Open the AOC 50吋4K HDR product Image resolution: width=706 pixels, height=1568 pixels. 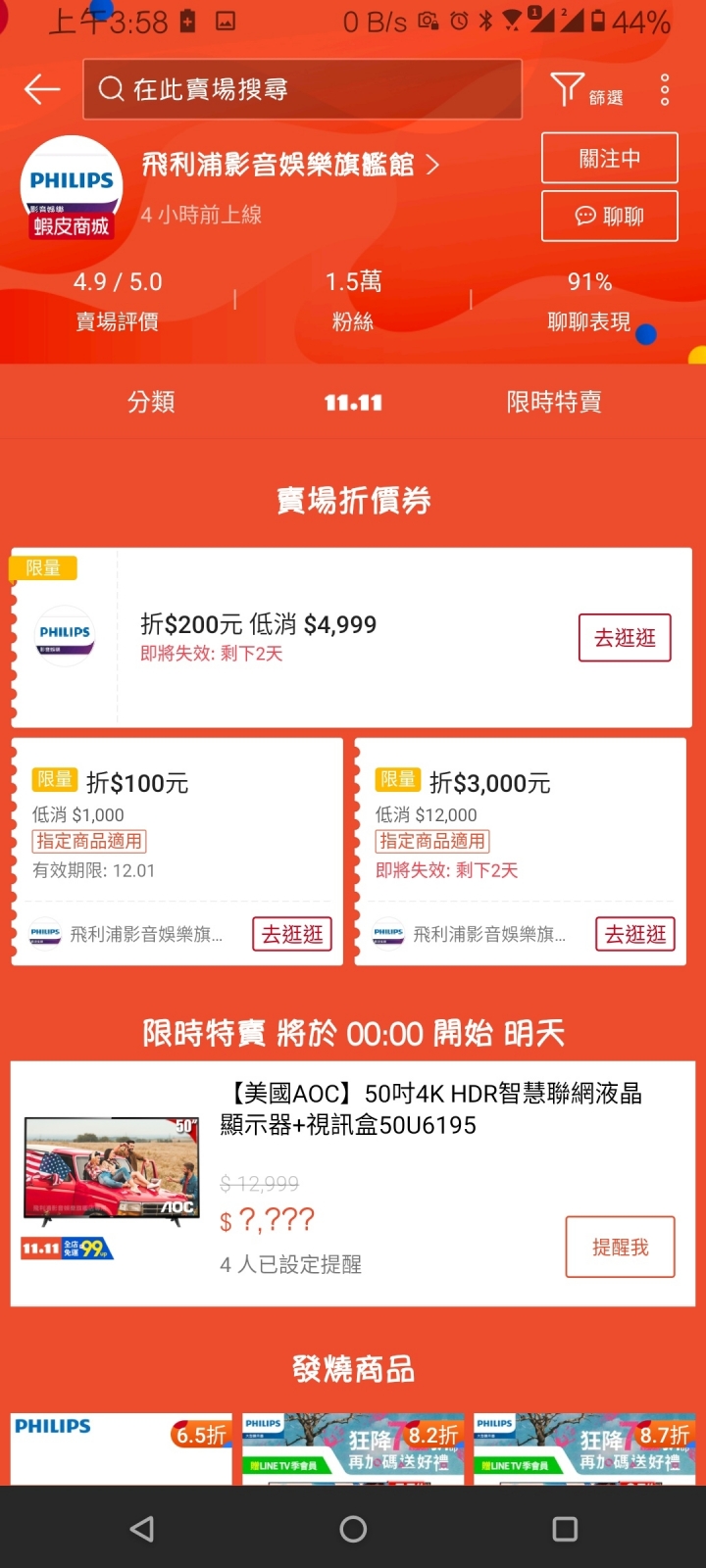click(x=430, y=1109)
